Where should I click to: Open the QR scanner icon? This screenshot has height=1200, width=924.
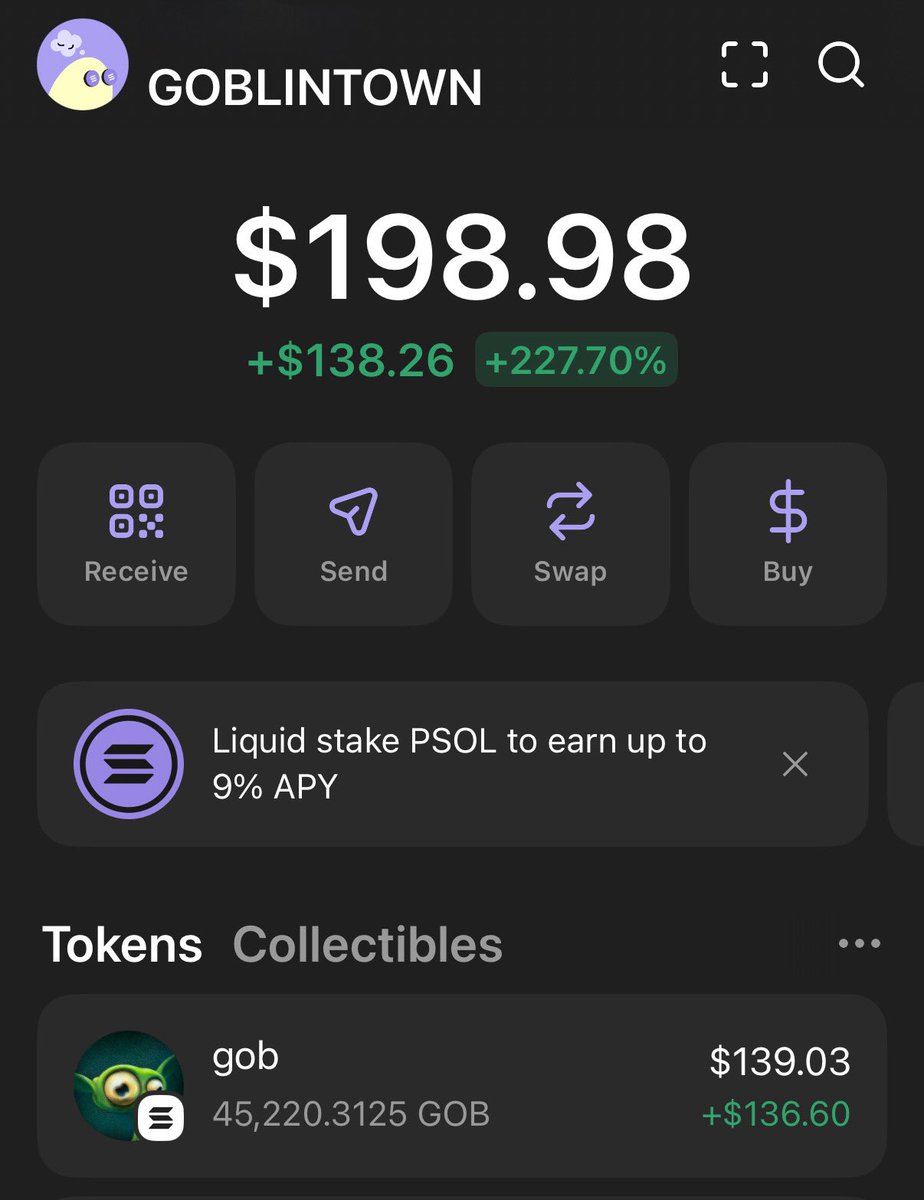(745, 65)
